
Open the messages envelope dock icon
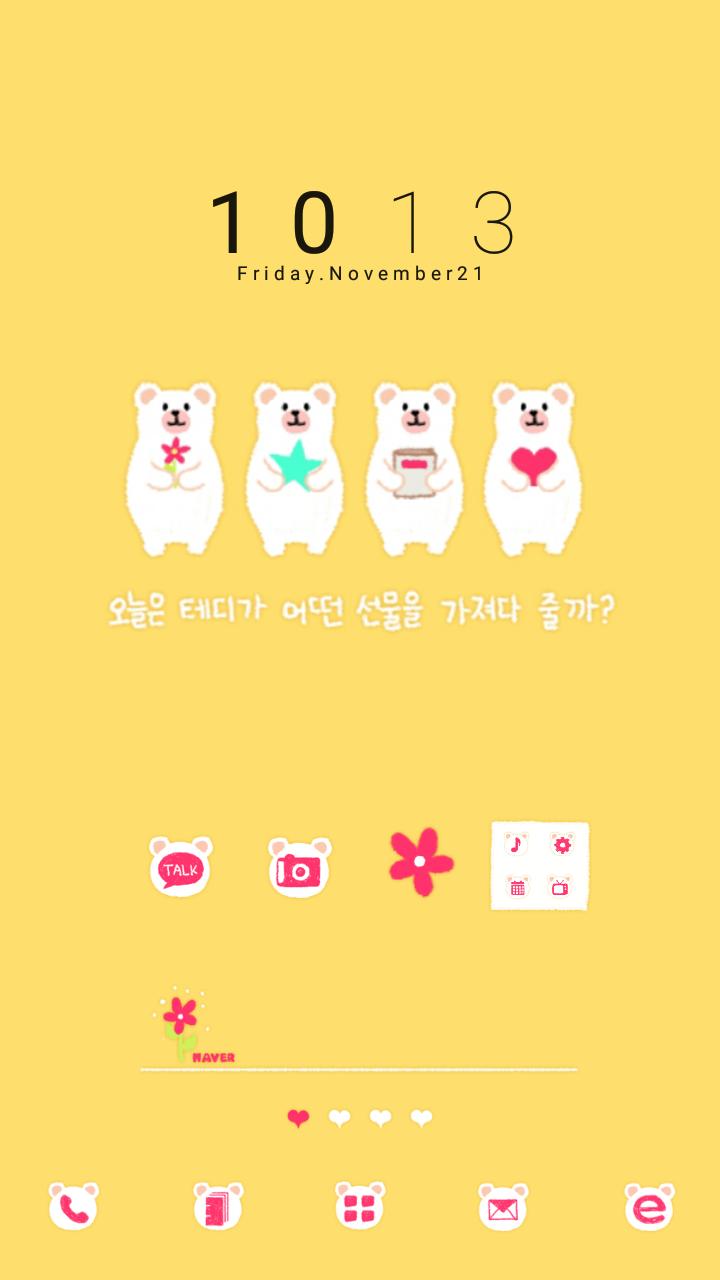(503, 1207)
